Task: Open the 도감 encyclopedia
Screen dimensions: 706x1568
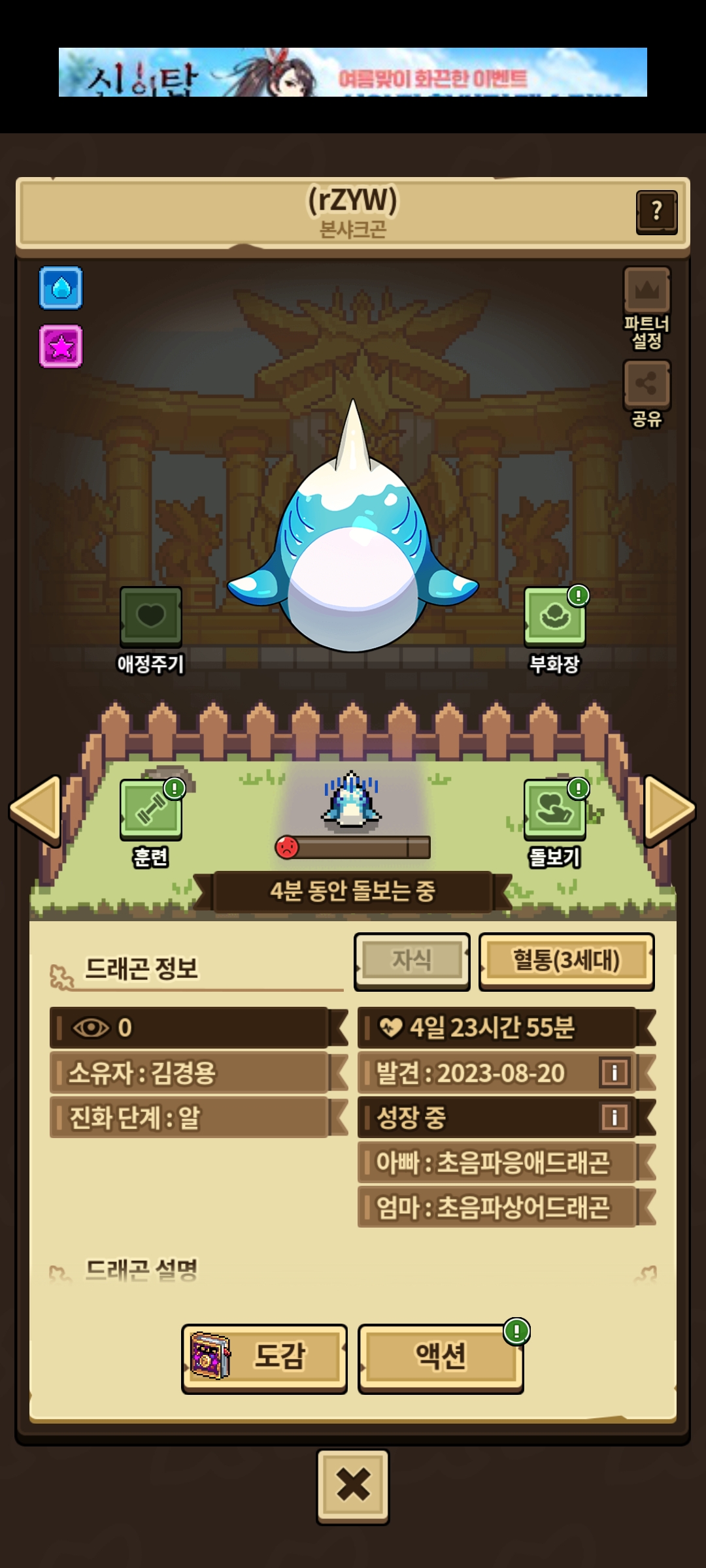Action: click(x=264, y=1359)
